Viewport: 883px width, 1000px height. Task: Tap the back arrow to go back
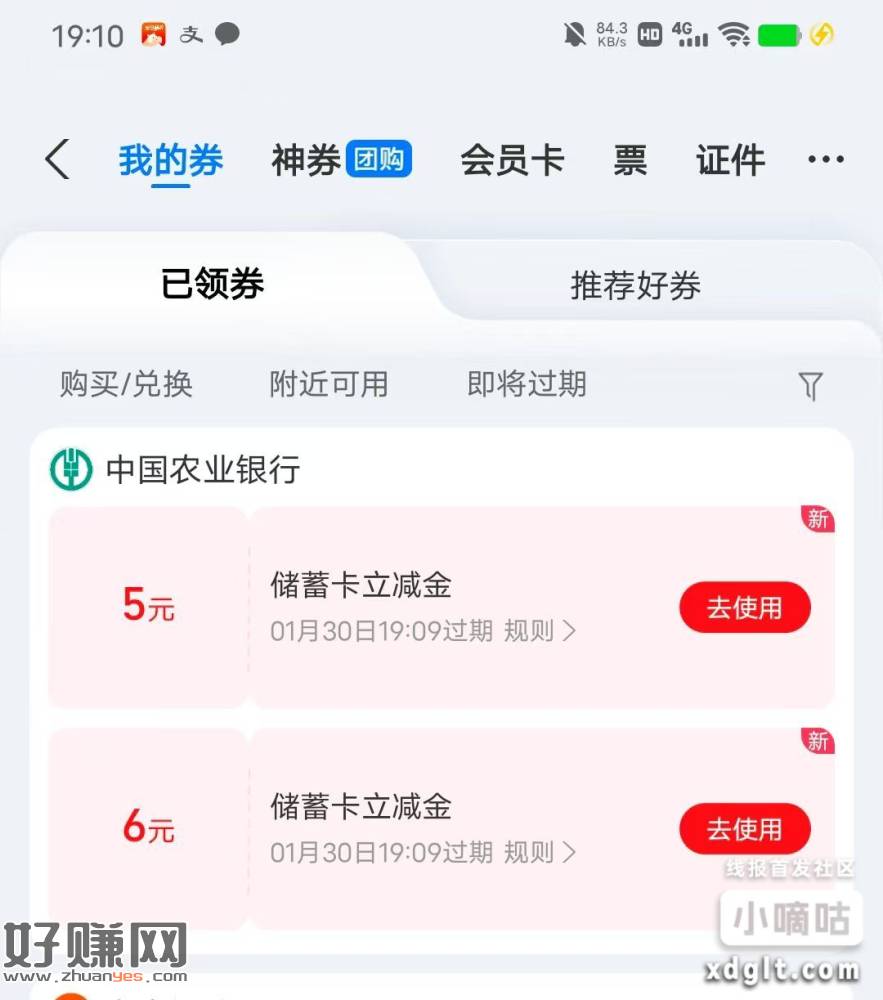click(55, 160)
